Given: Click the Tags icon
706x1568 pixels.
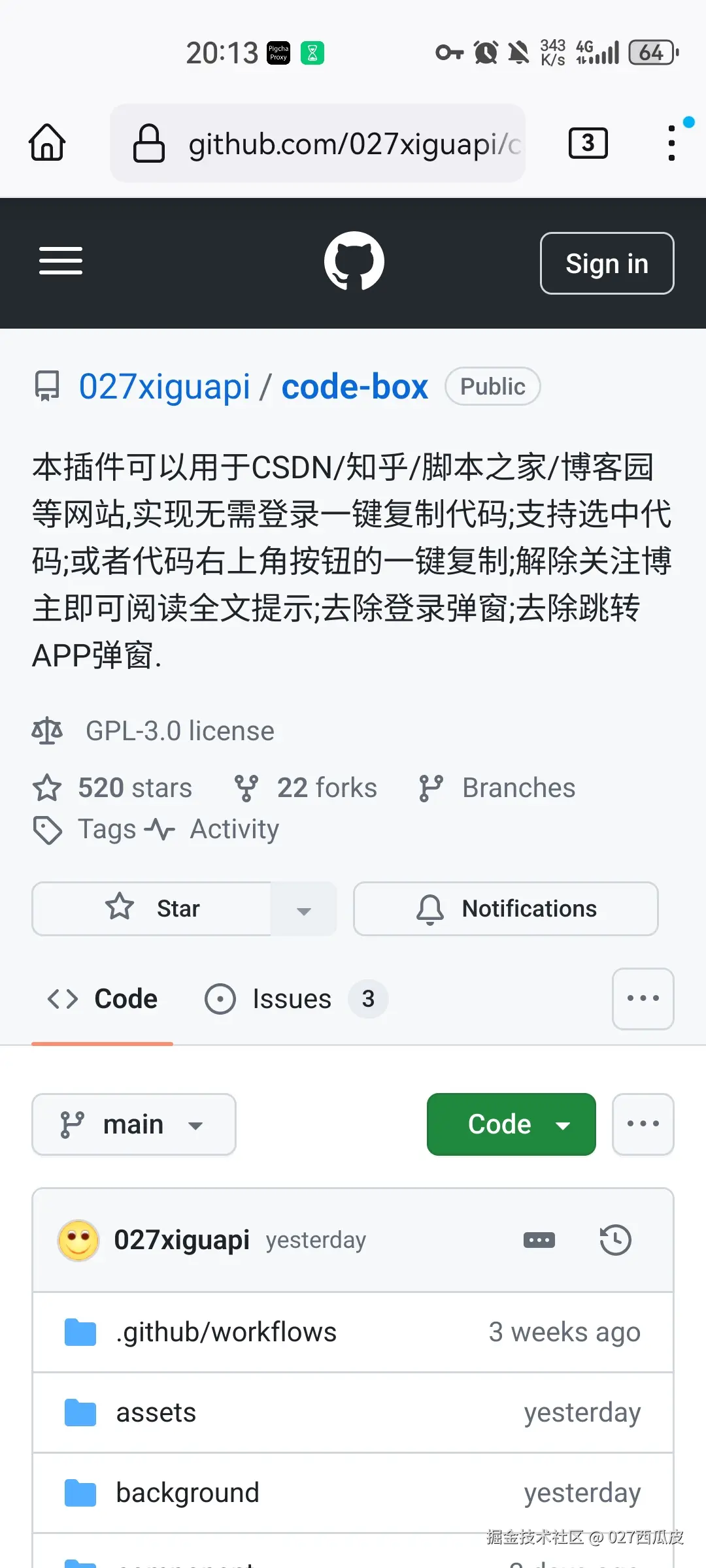Looking at the screenshot, I should pos(46,828).
